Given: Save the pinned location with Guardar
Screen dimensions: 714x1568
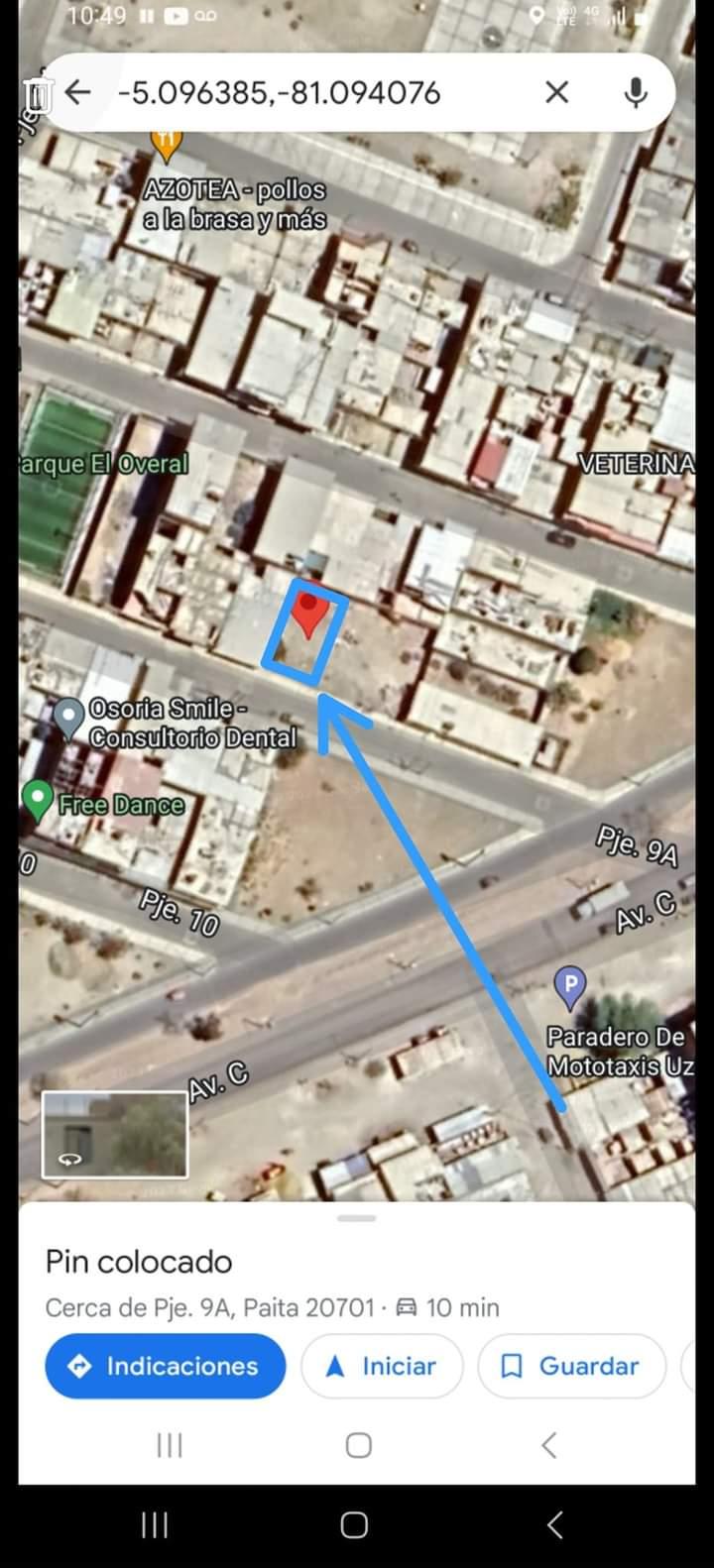Looking at the screenshot, I should point(571,1366).
